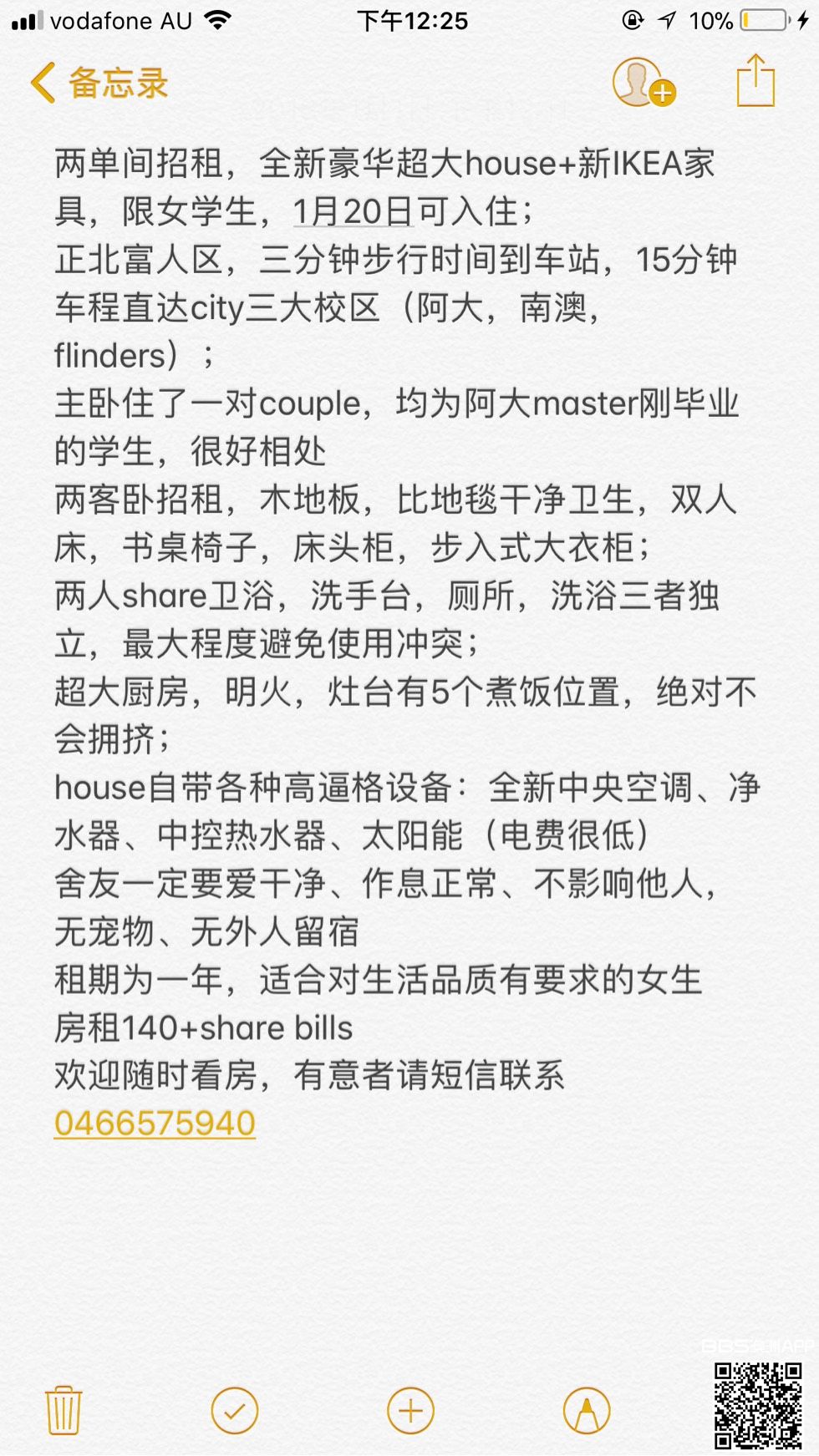The width and height of the screenshot is (819, 1456).
Task: Open the share sheet icon
Action: [x=755, y=81]
